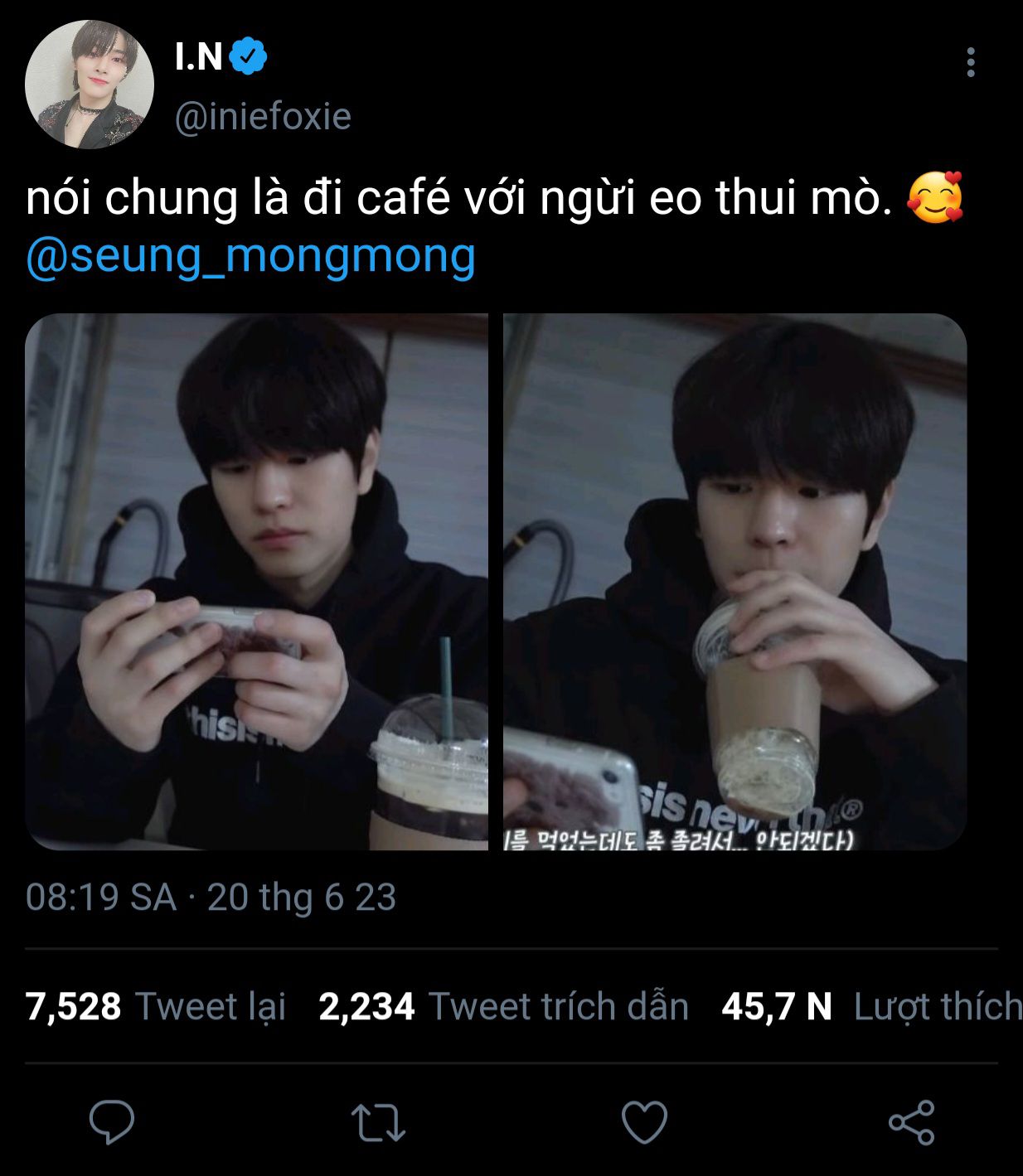
Task: Reply to this tweet
Action: pyautogui.click(x=112, y=1122)
